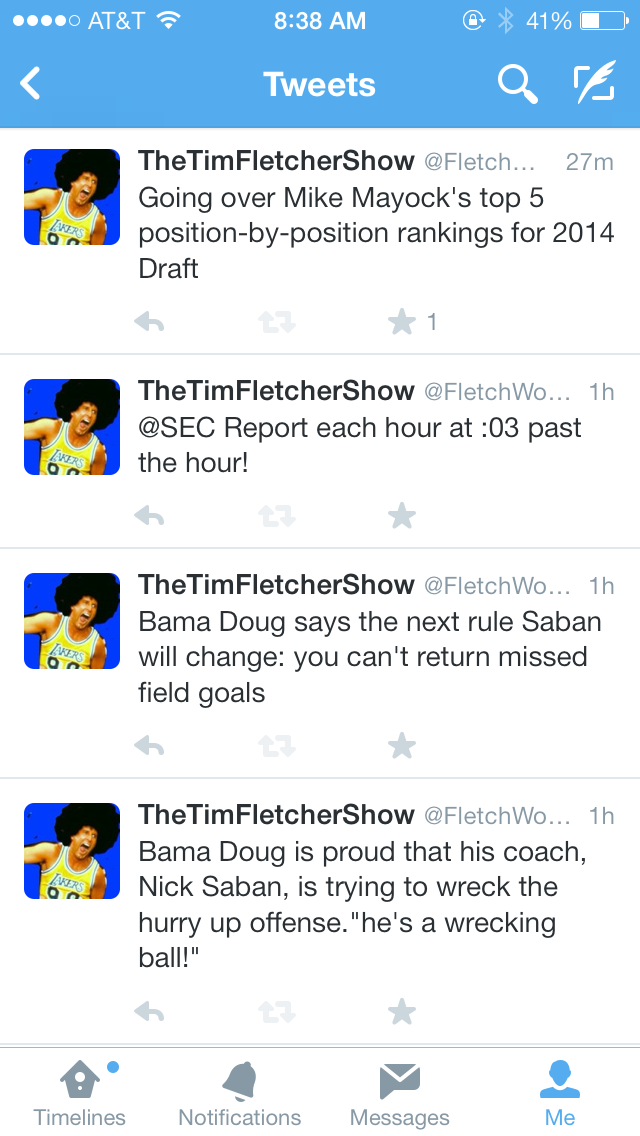Open the Notifications tab
This screenshot has width=640, height=1136.
coord(239,1092)
